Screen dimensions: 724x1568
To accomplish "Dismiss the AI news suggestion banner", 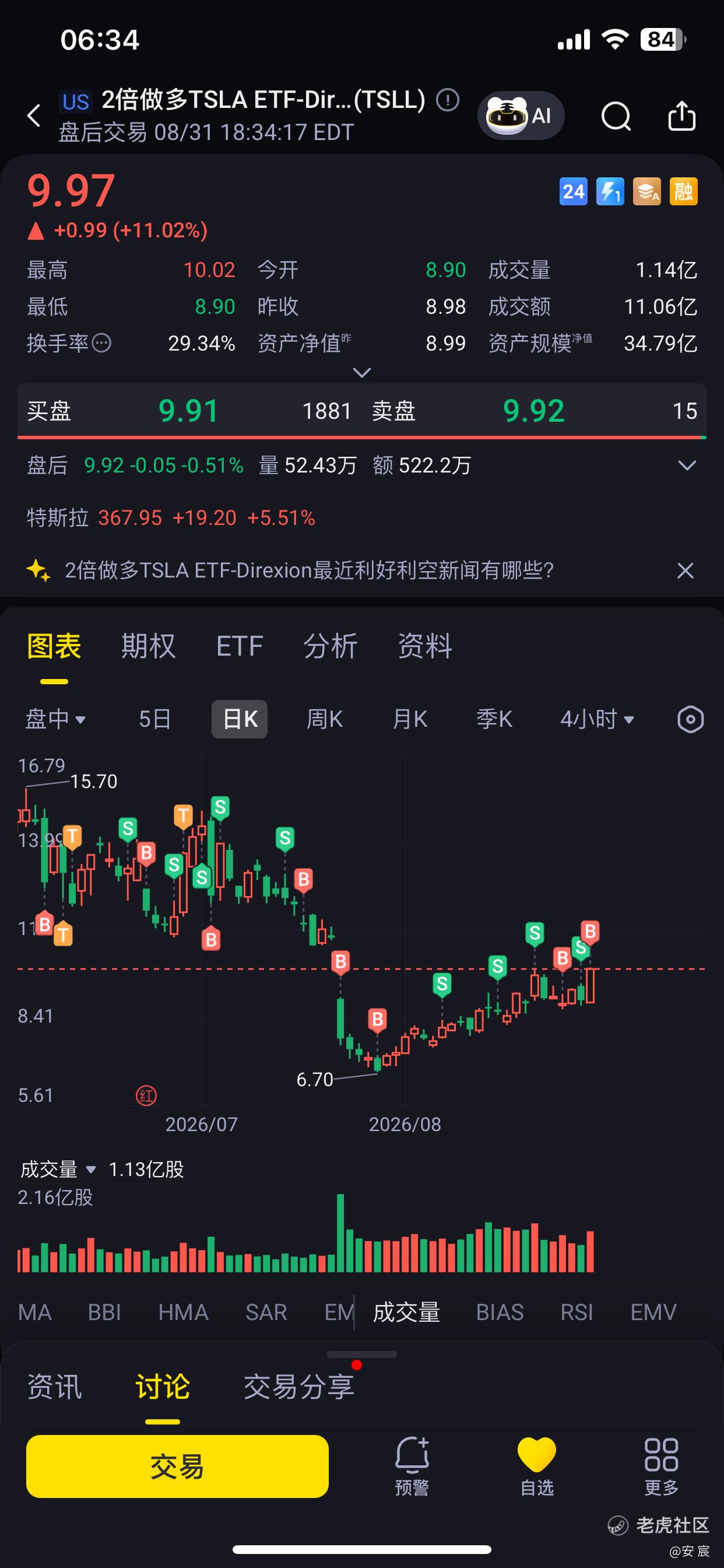I will pyautogui.click(x=685, y=570).
